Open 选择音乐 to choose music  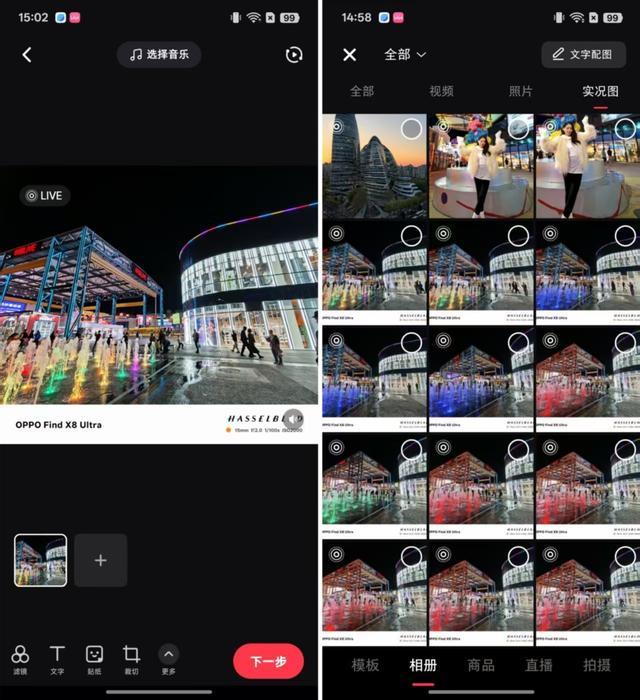pos(159,54)
